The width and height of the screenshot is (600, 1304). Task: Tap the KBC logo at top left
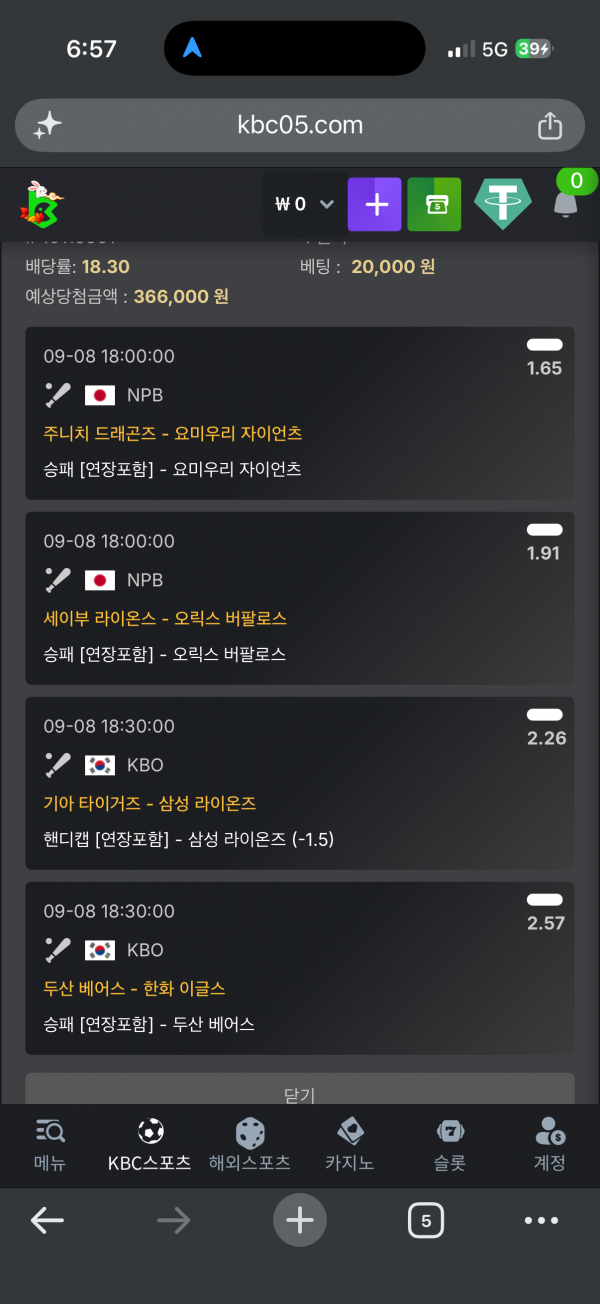point(40,204)
